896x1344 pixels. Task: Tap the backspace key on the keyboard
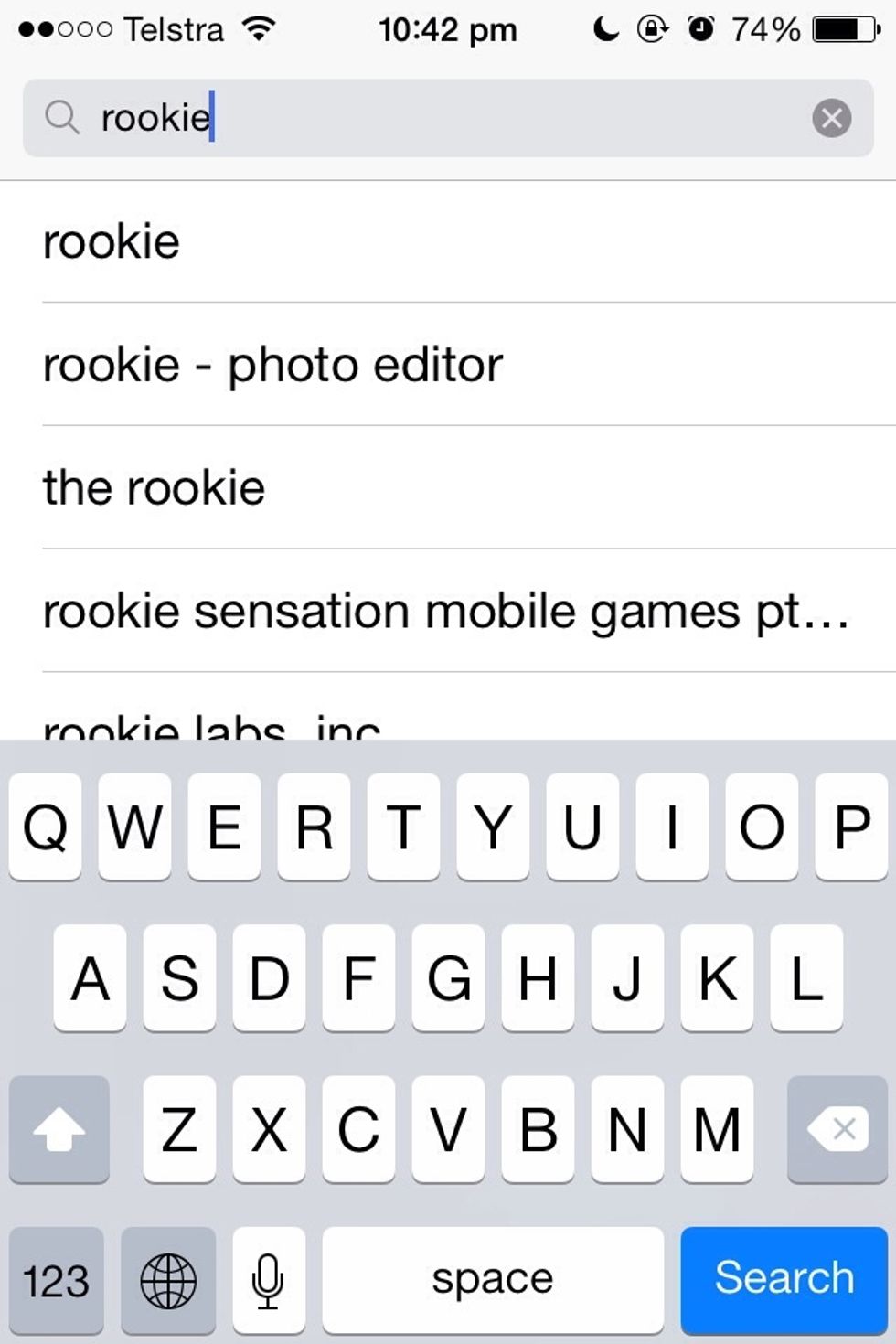[836, 1130]
